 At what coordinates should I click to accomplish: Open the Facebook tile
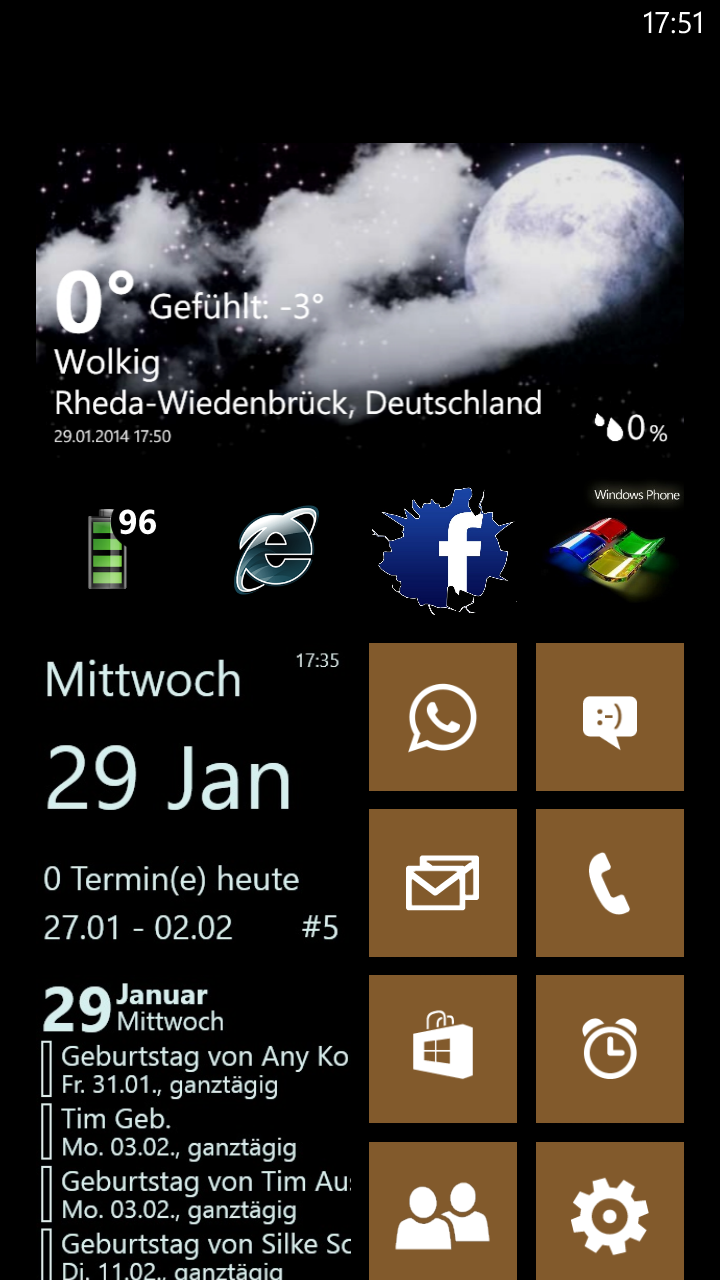coord(443,550)
